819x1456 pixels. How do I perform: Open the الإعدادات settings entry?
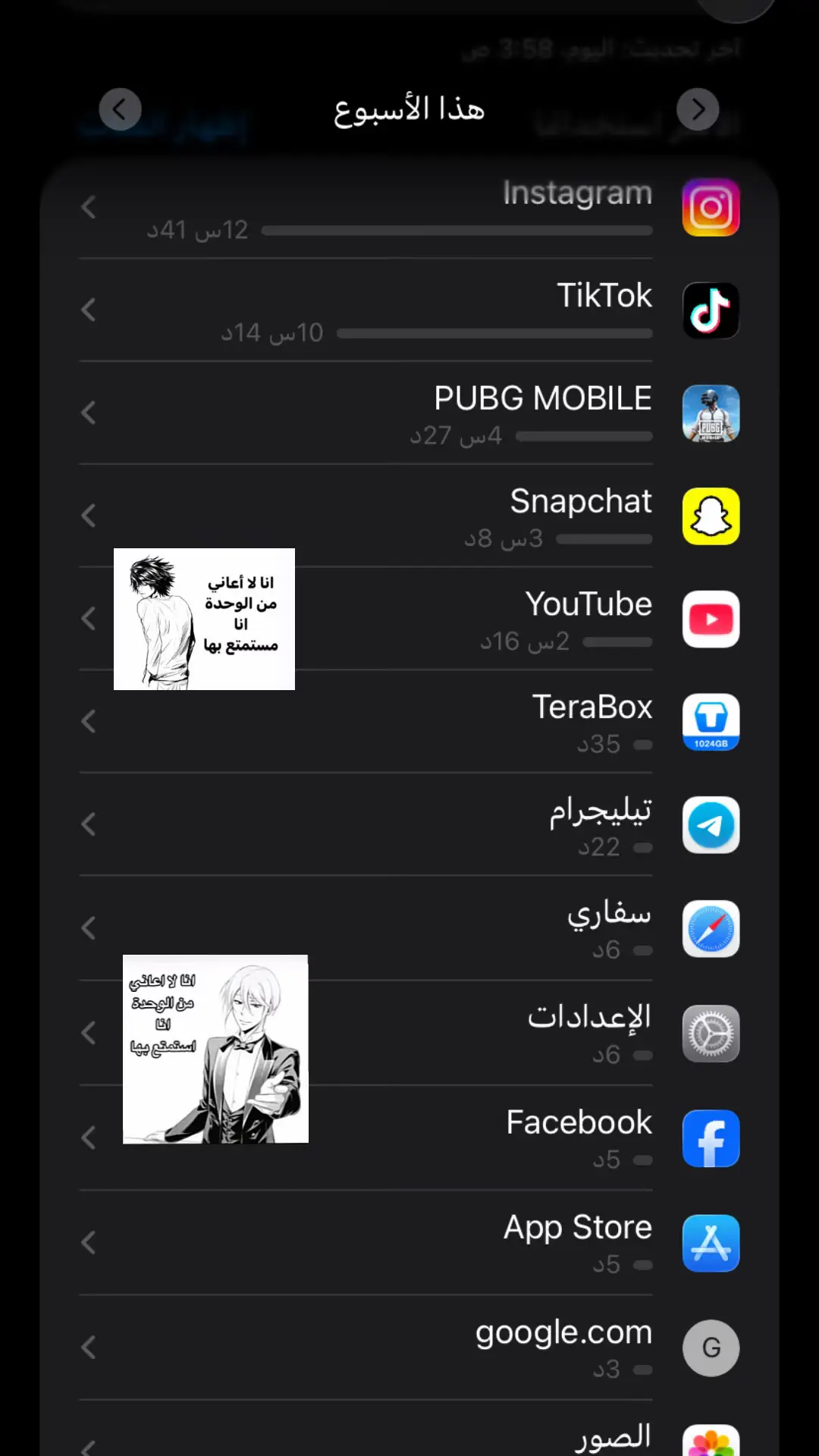pos(590,1019)
